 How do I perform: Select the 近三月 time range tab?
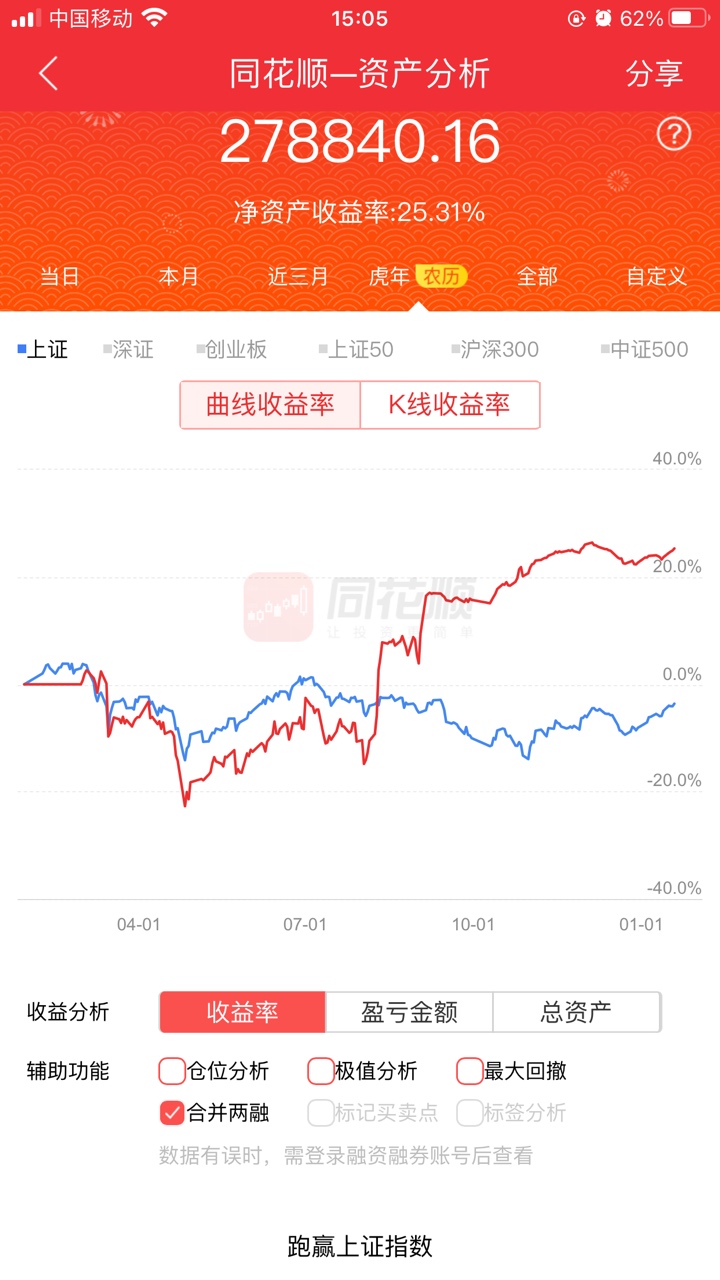tap(298, 277)
